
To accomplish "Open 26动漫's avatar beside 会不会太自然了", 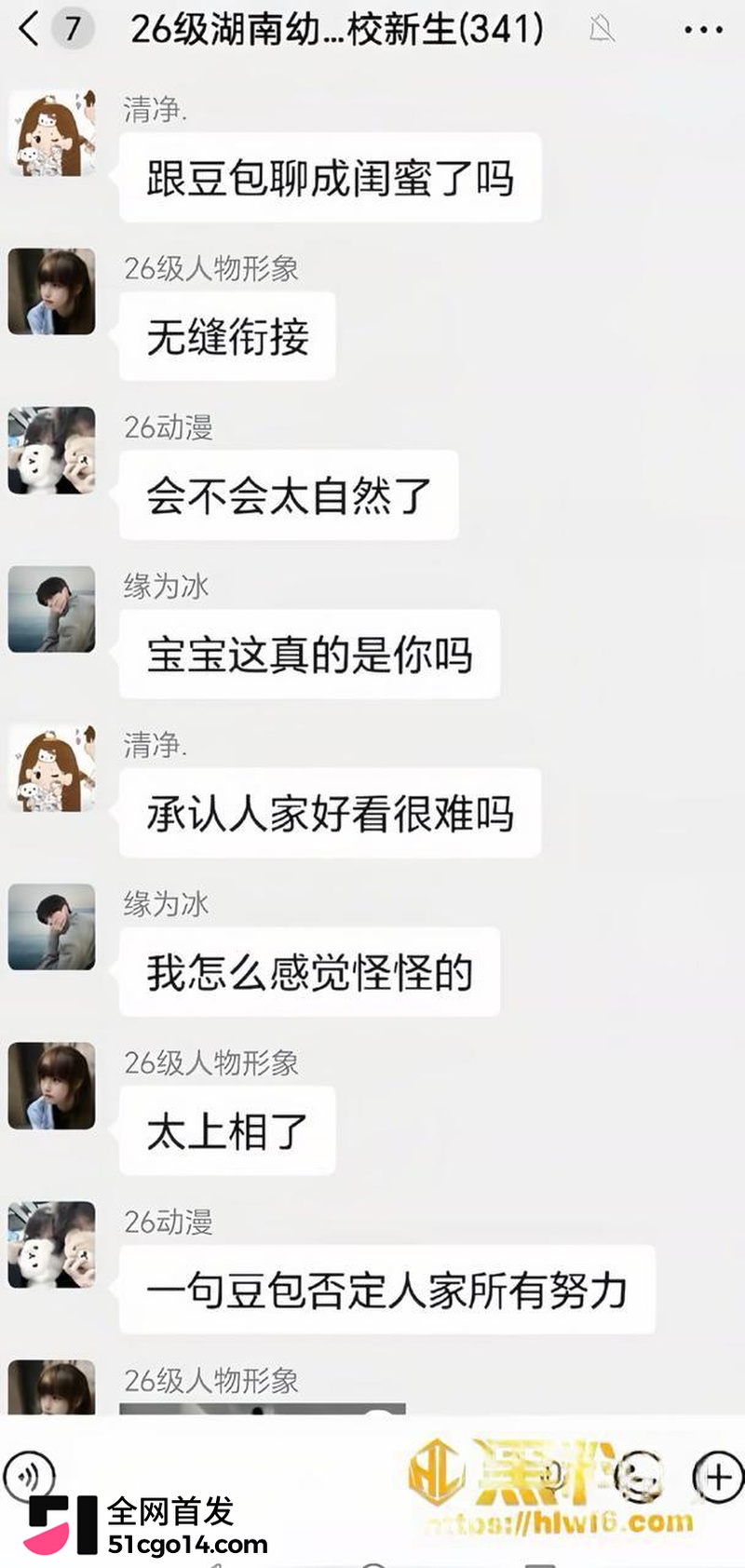I will 51,450.
